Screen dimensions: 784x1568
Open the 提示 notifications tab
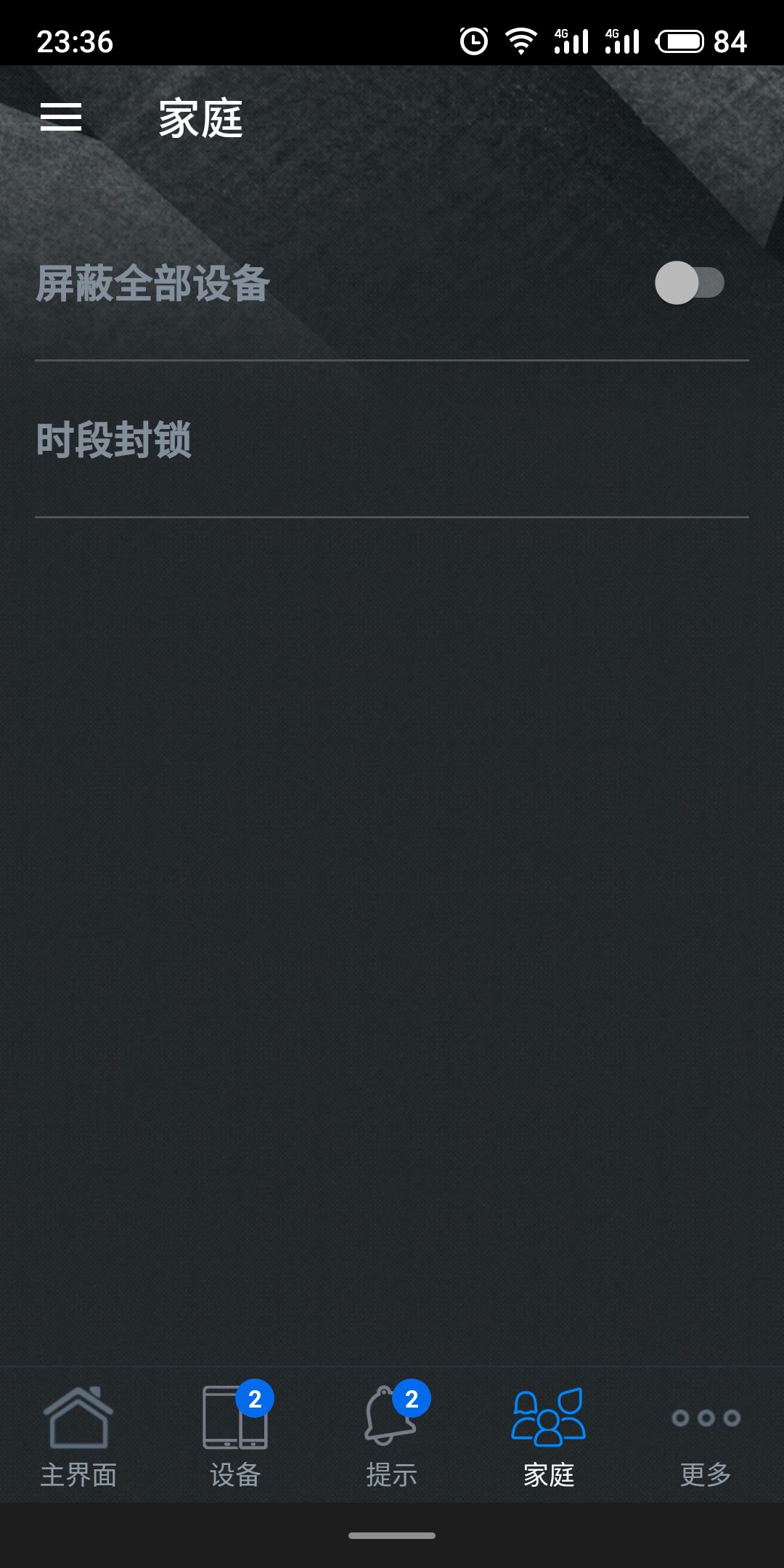click(392, 1435)
